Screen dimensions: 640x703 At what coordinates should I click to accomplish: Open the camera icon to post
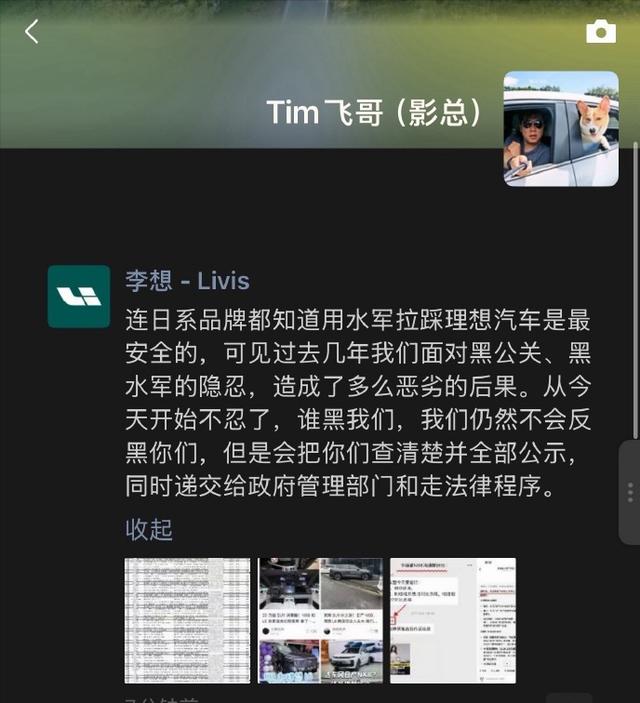tap(601, 31)
